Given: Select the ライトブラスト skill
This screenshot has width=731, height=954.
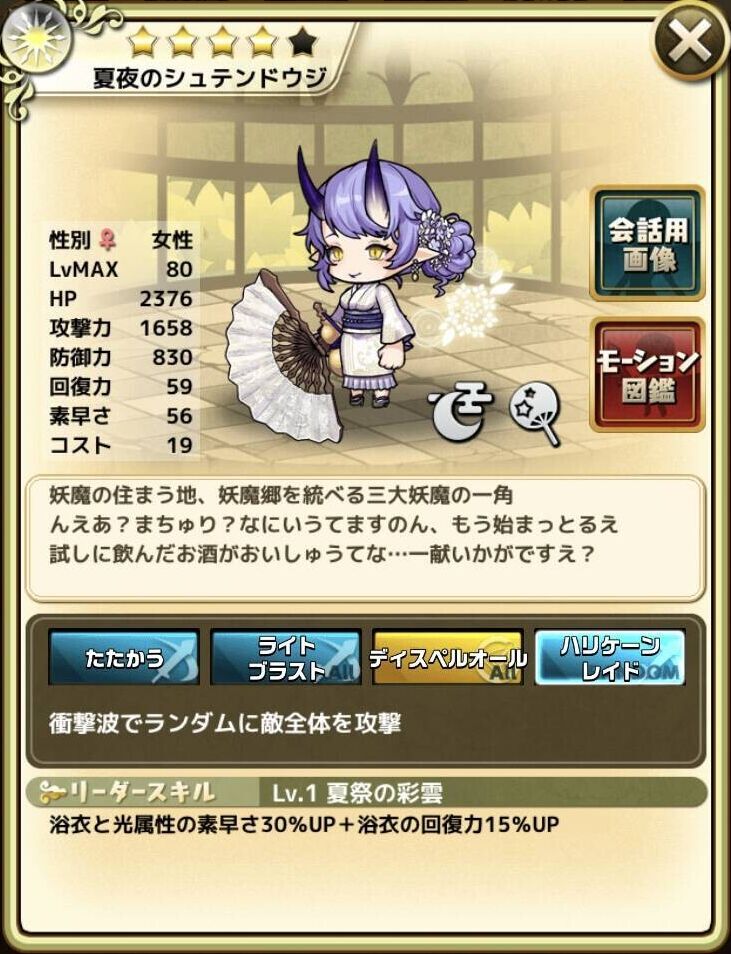Looking at the screenshot, I should click(x=286, y=657).
